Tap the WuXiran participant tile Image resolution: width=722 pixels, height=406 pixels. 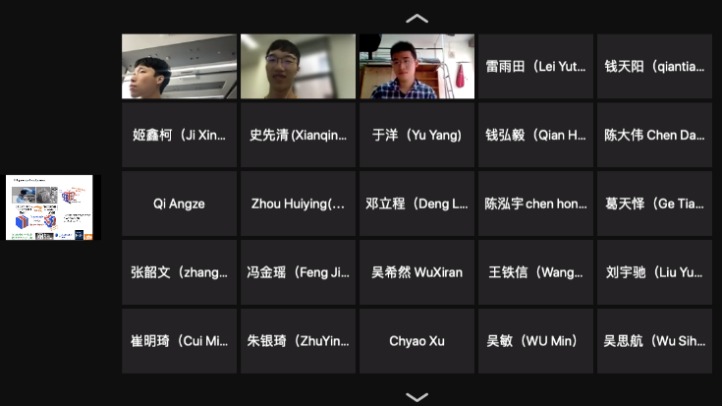pyautogui.click(x=417, y=272)
